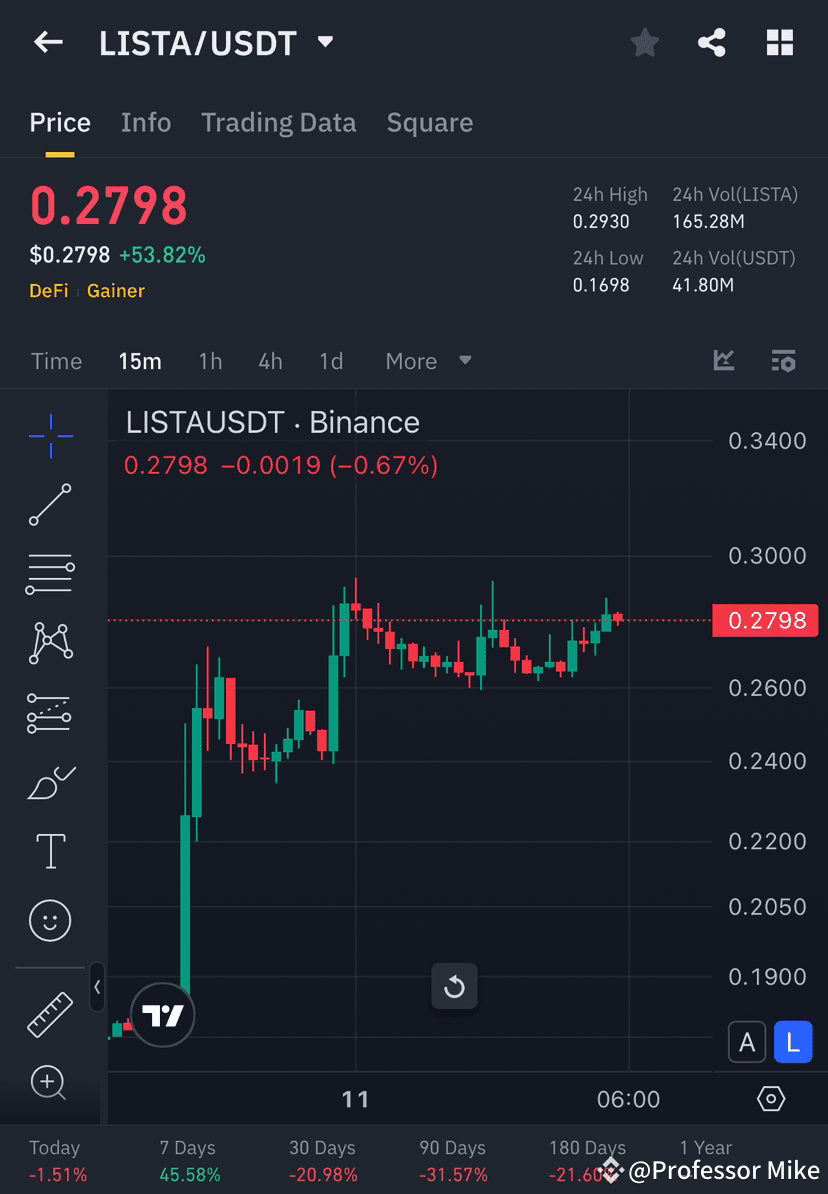Toggle favorite star for LISTA/USDT
The image size is (828, 1194).
644,42
